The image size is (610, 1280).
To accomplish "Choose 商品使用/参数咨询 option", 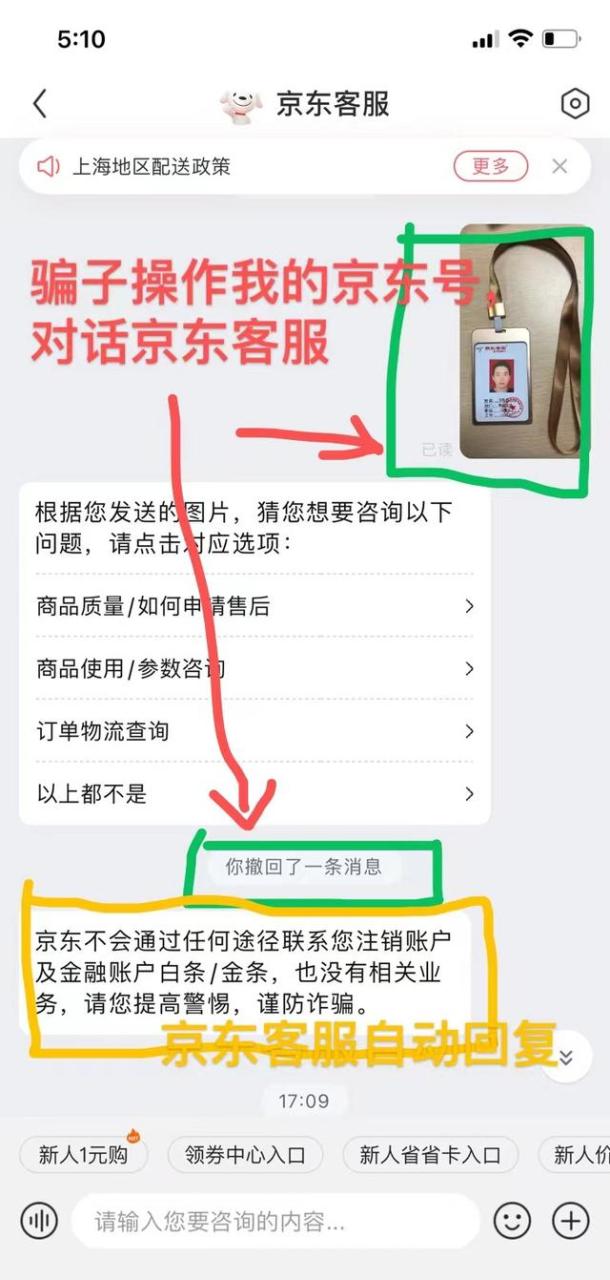I will point(254,669).
